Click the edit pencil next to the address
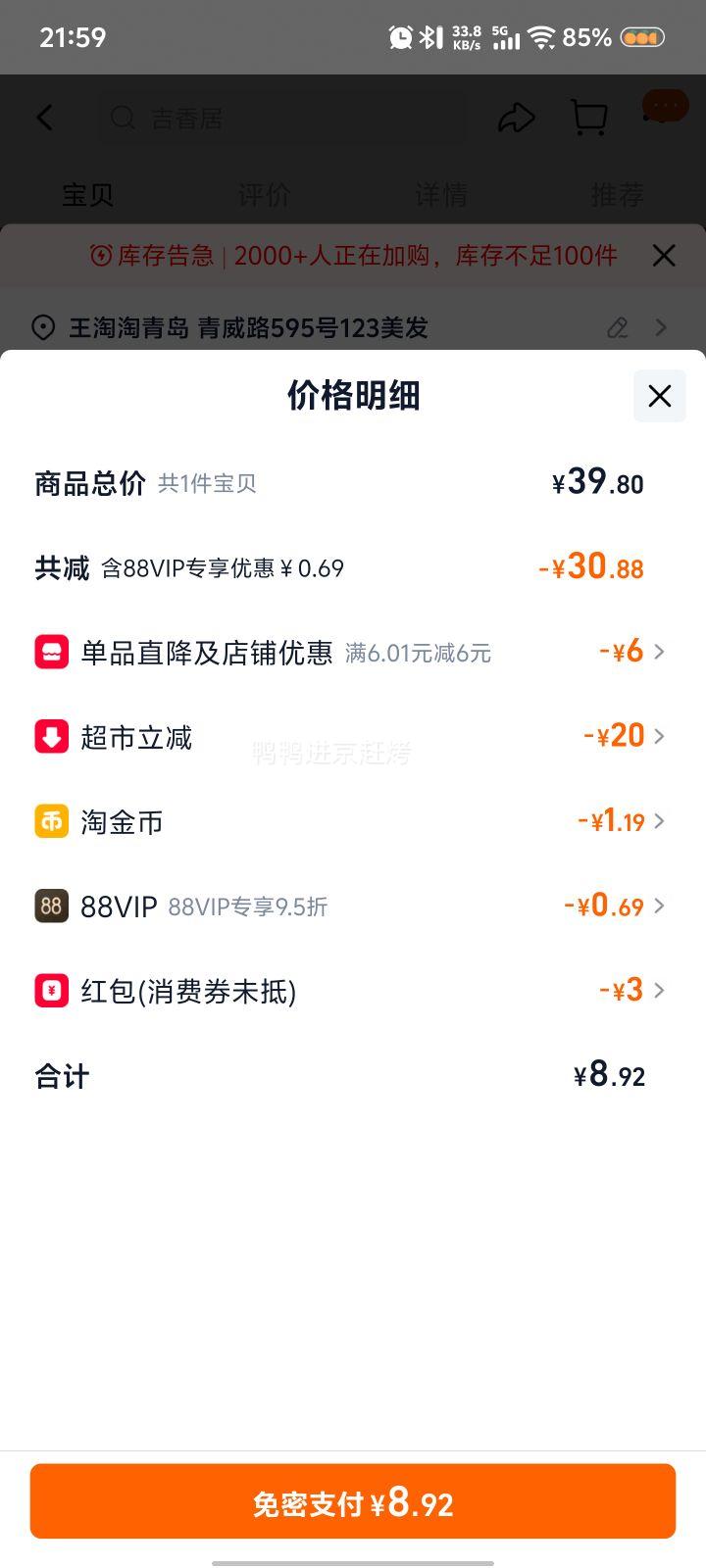This screenshot has height=1568, width=706. (617, 328)
